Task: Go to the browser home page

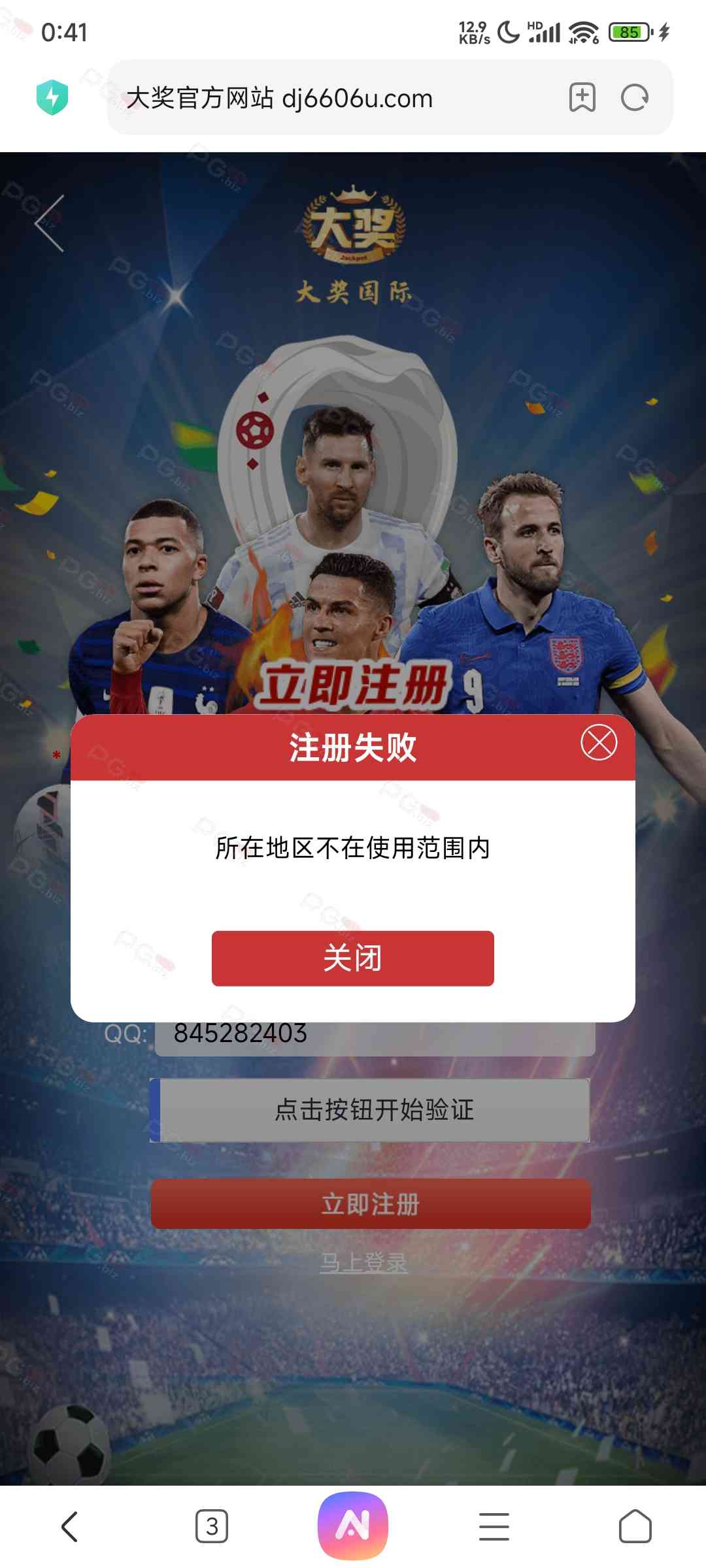Action: pyautogui.click(x=635, y=1527)
